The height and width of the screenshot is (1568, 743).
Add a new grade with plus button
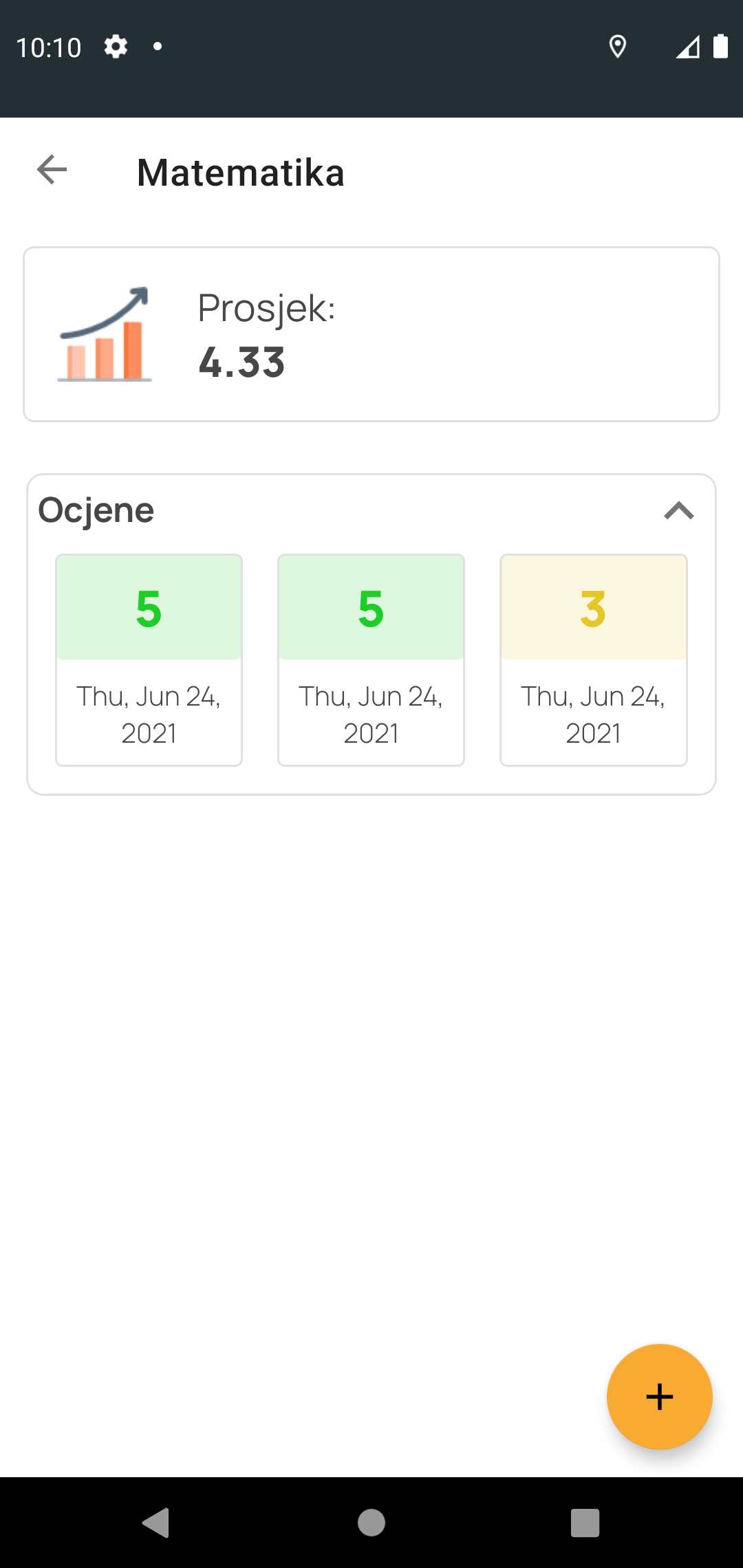[659, 1397]
